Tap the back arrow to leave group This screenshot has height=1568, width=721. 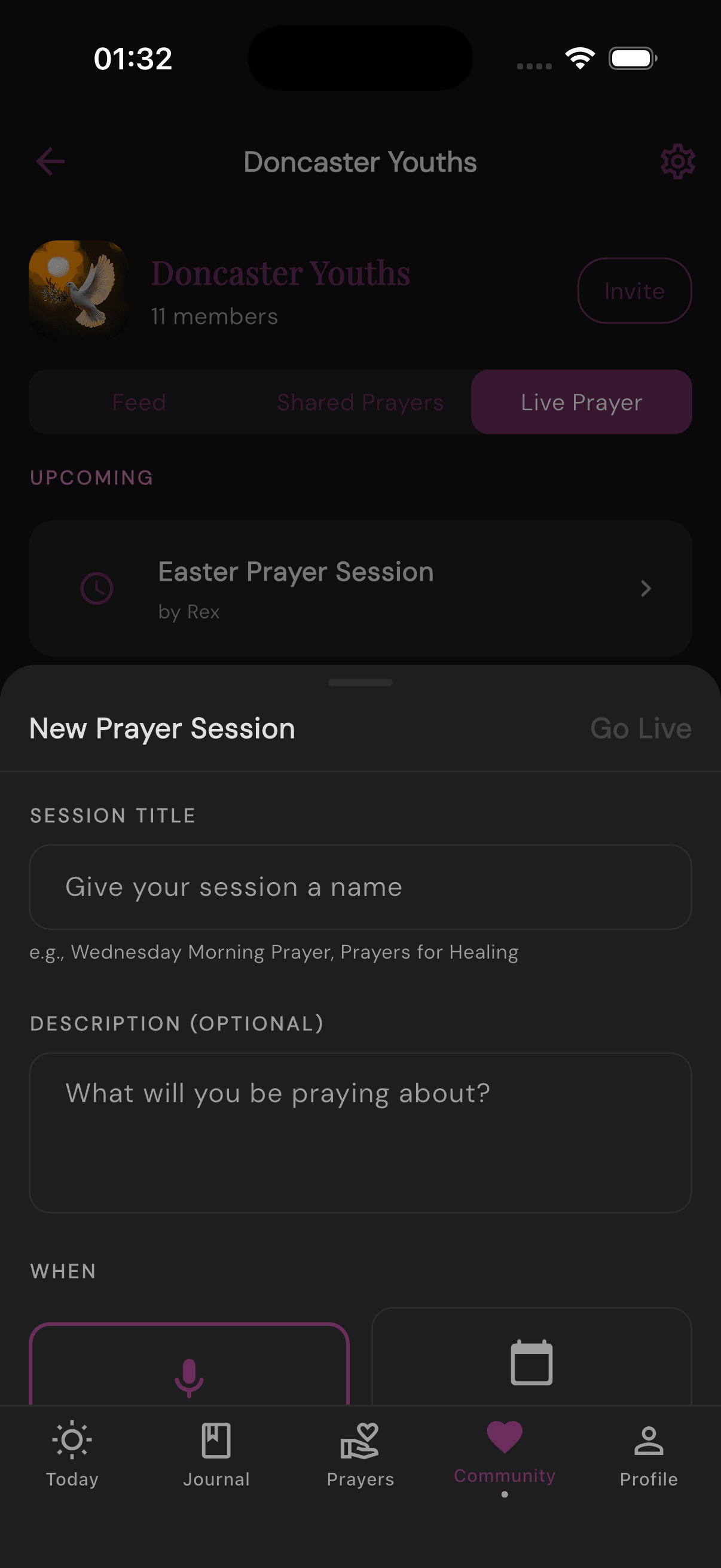pos(49,161)
